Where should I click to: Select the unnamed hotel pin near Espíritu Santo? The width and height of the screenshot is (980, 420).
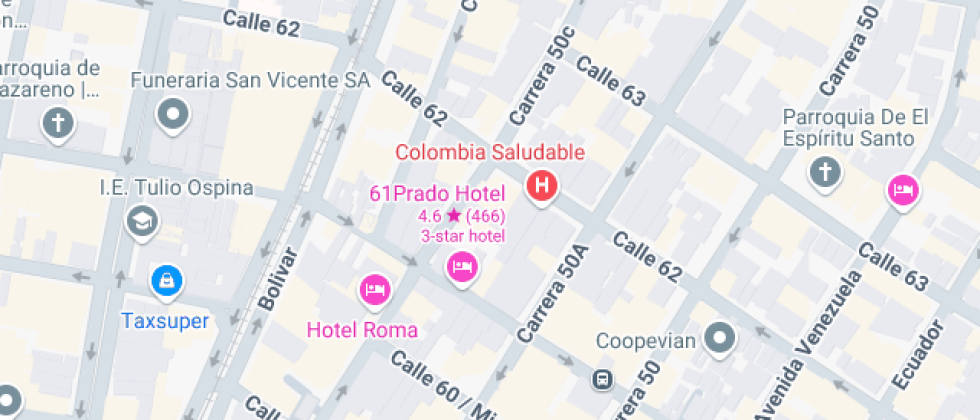click(904, 191)
